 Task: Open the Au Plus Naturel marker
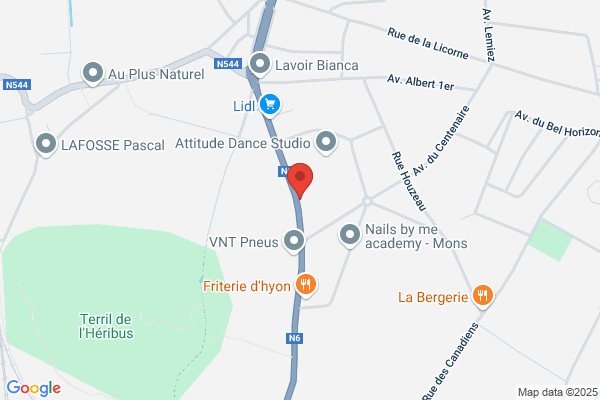tap(93, 73)
